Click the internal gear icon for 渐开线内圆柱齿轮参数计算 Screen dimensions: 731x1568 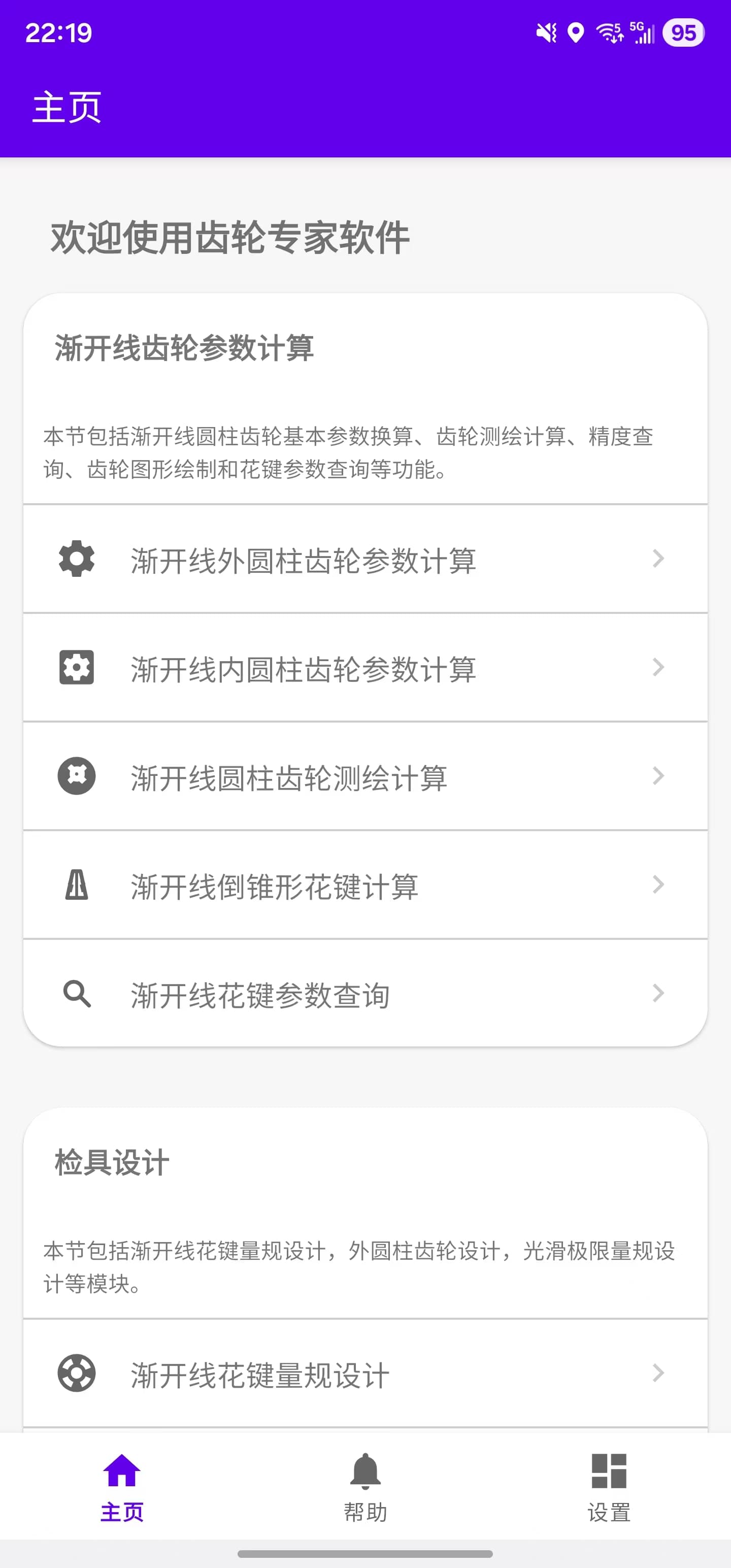tap(76, 668)
